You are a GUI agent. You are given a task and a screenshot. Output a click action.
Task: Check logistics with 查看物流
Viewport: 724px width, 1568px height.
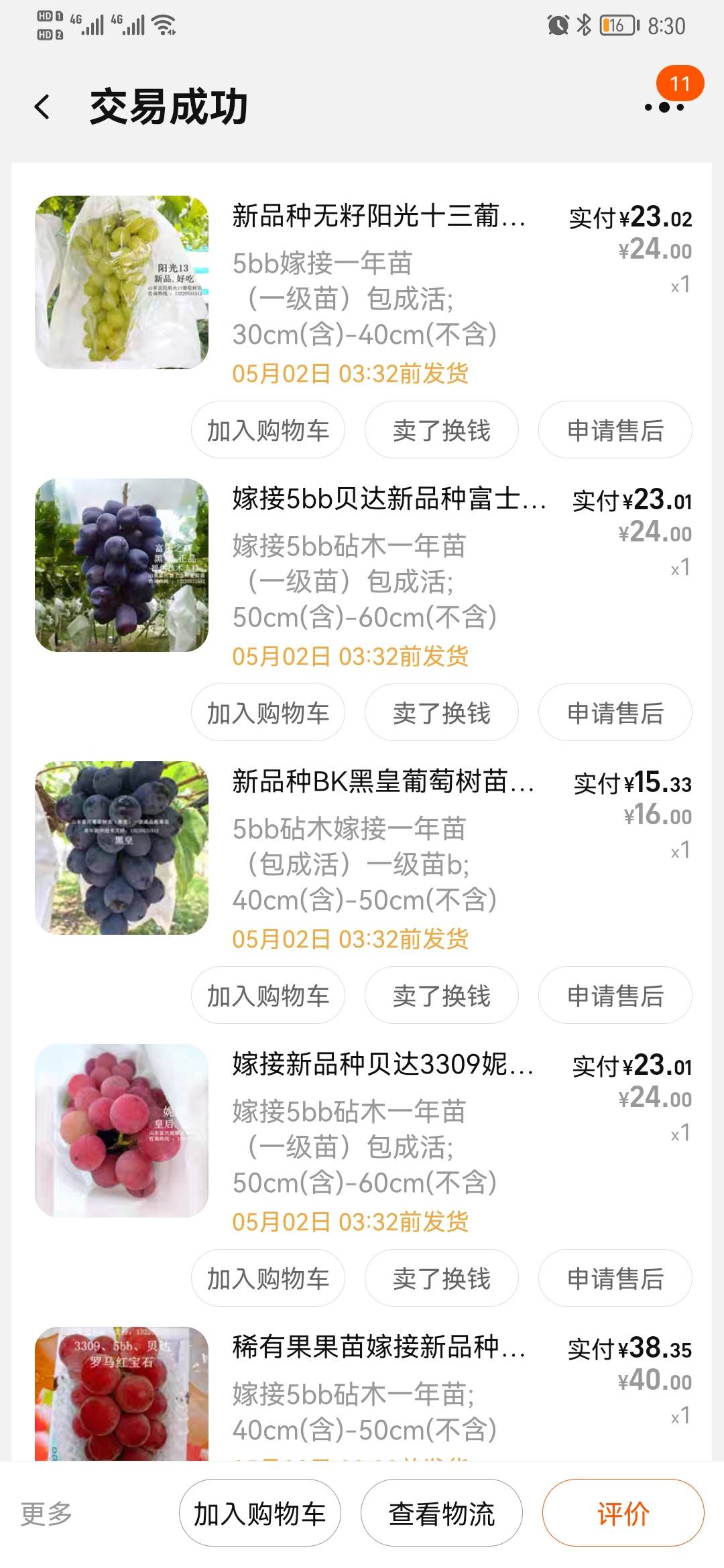[442, 1514]
